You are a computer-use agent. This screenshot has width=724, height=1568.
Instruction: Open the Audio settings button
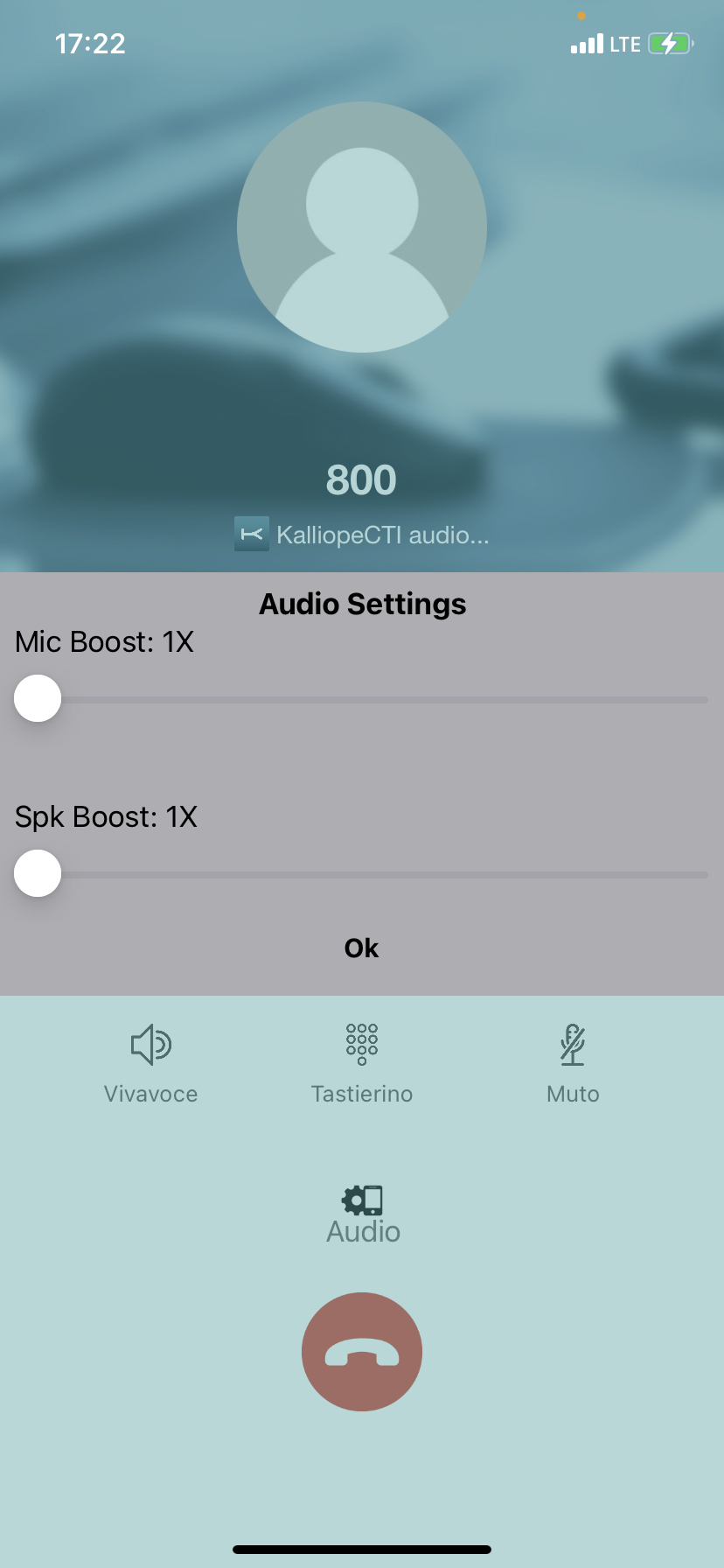(x=363, y=1215)
